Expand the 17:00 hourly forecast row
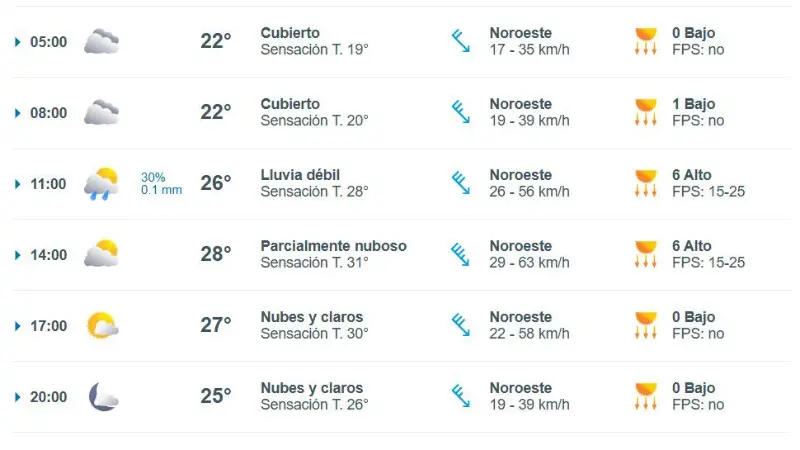 (18, 326)
